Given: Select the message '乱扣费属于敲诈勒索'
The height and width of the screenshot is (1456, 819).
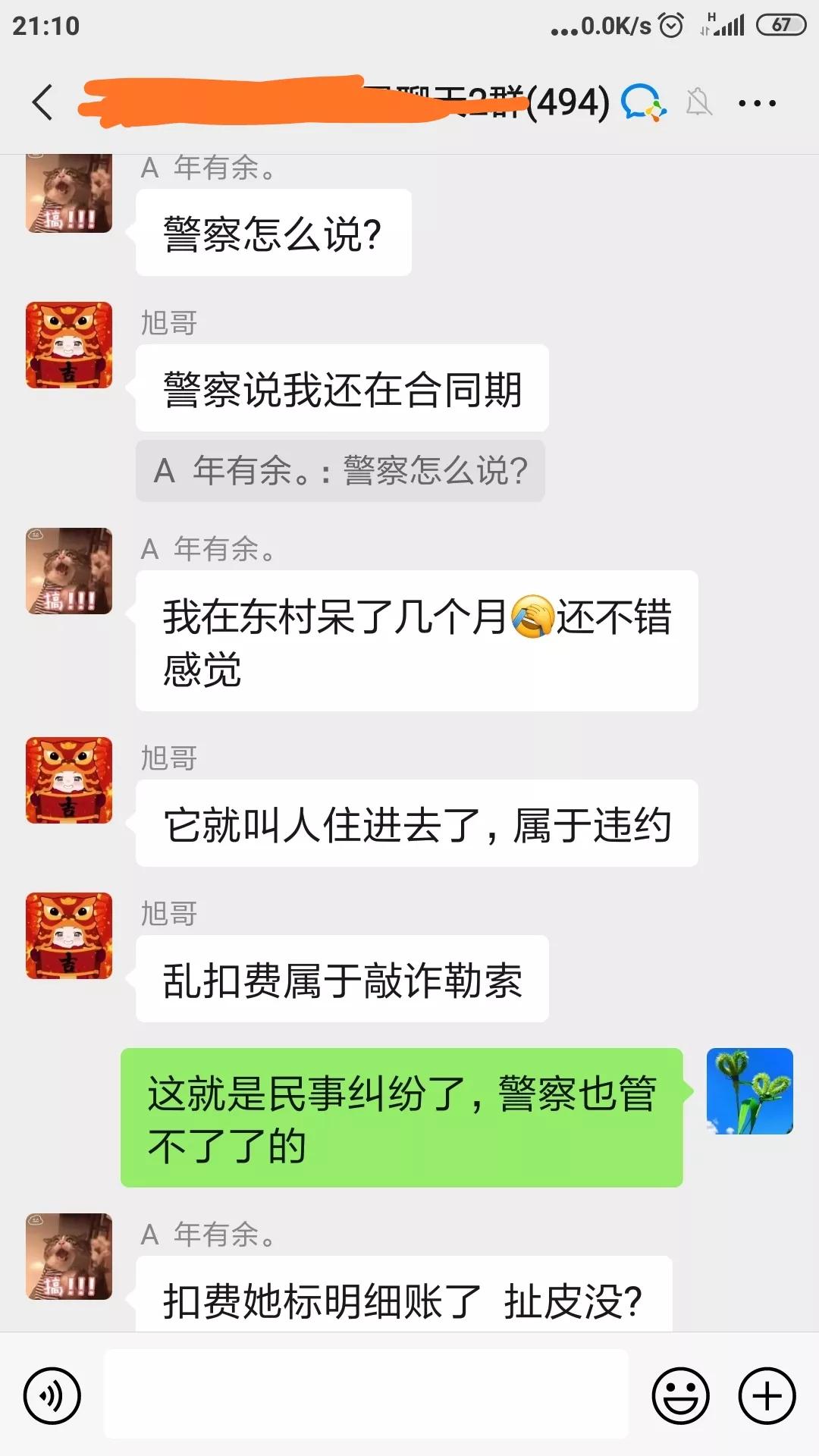Looking at the screenshot, I should coord(340,978).
